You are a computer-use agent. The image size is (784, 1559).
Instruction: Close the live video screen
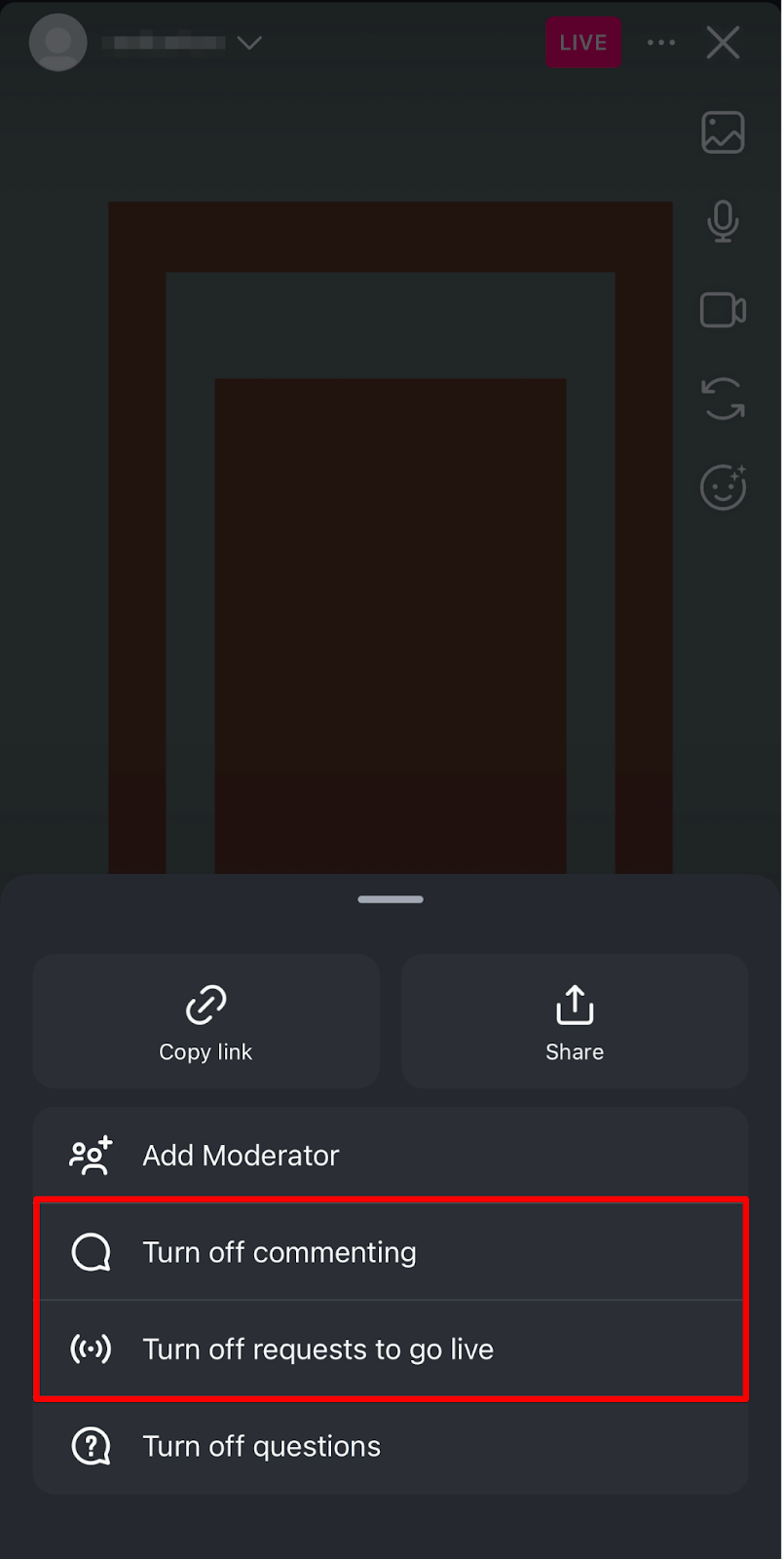(723, 43)
